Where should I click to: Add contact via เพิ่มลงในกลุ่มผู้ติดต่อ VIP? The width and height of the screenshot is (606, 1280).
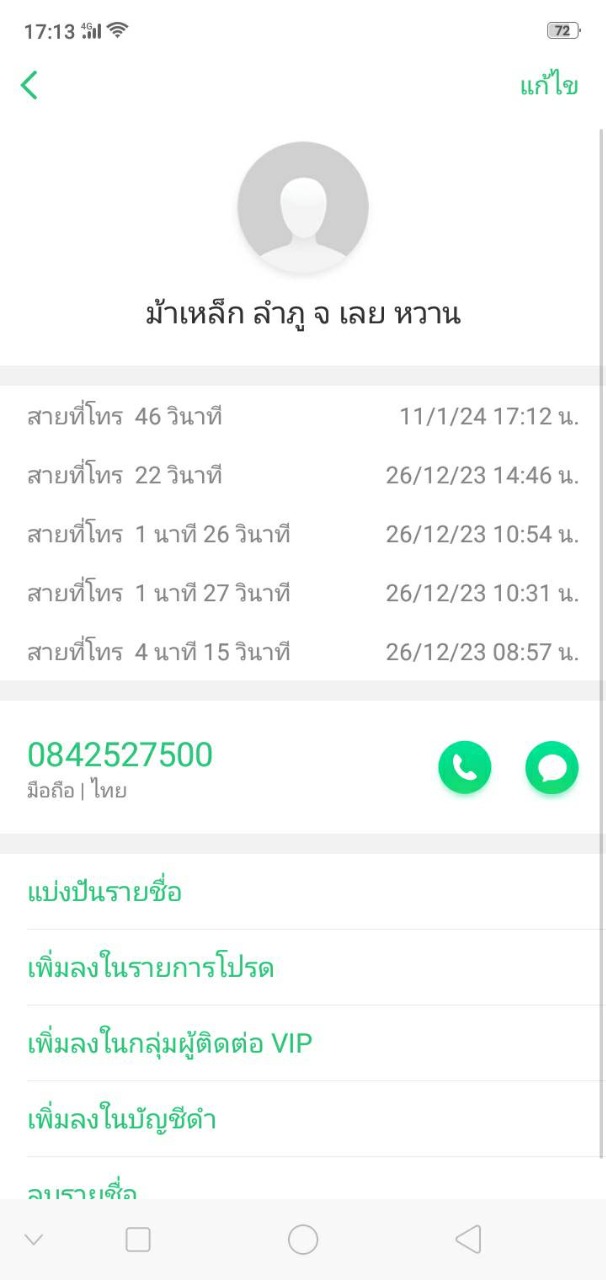(170, 1044)
